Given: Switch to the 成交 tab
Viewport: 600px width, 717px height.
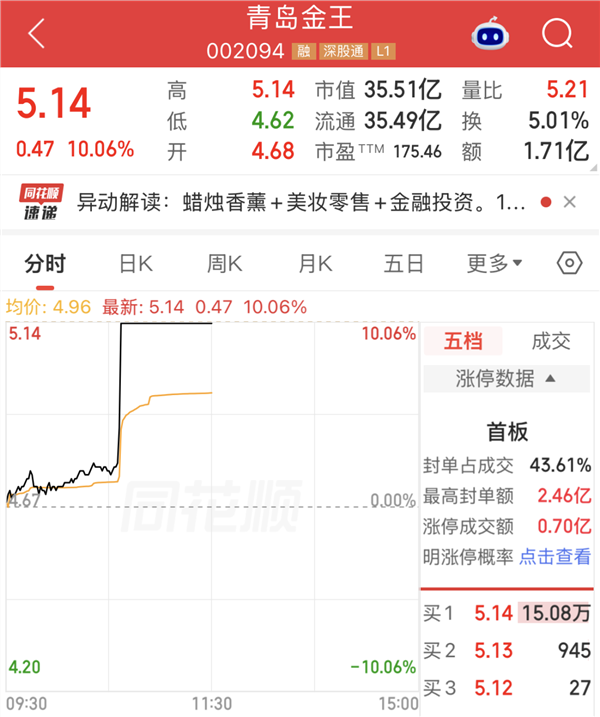Looking at the screenshot, I should [551, 342].
